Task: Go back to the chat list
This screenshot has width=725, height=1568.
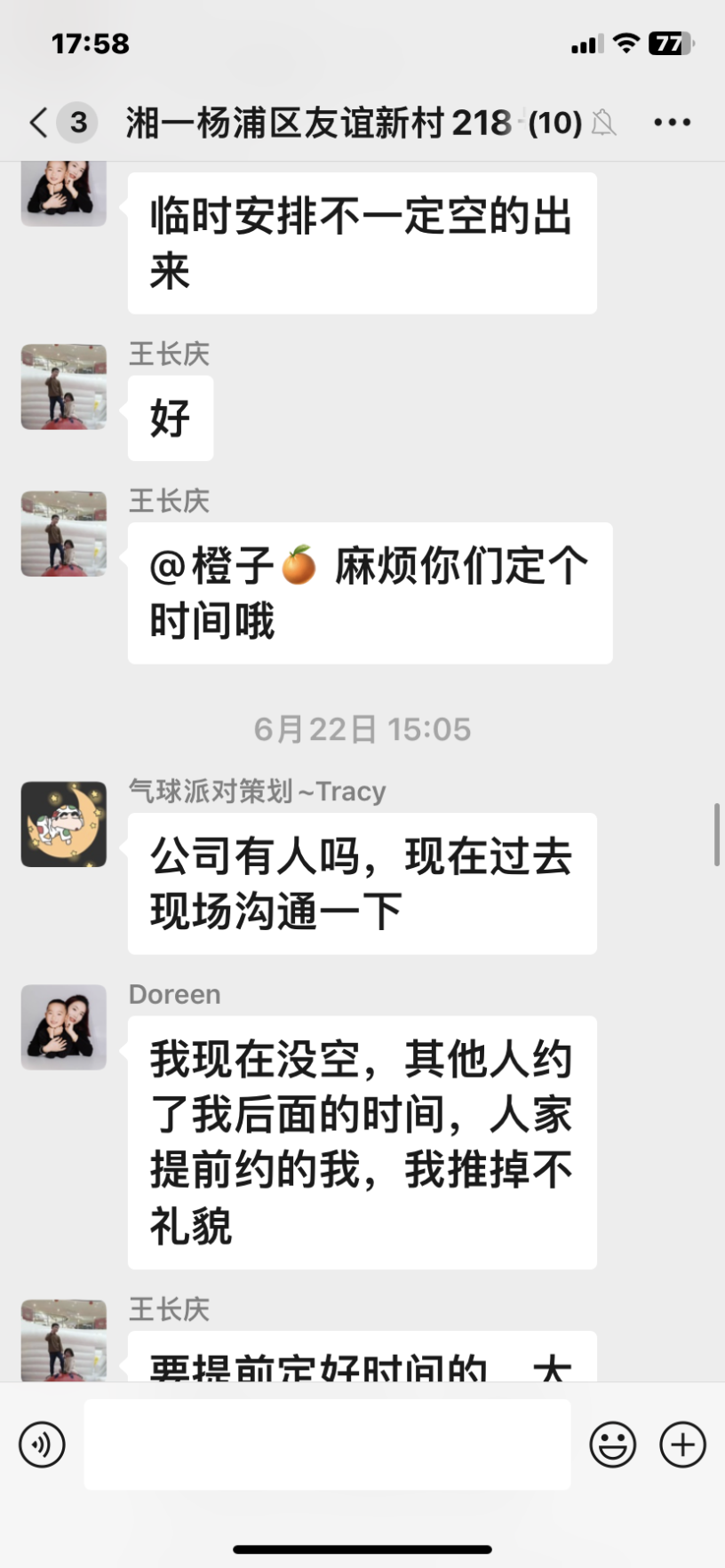Action: [x=39, y=123]
